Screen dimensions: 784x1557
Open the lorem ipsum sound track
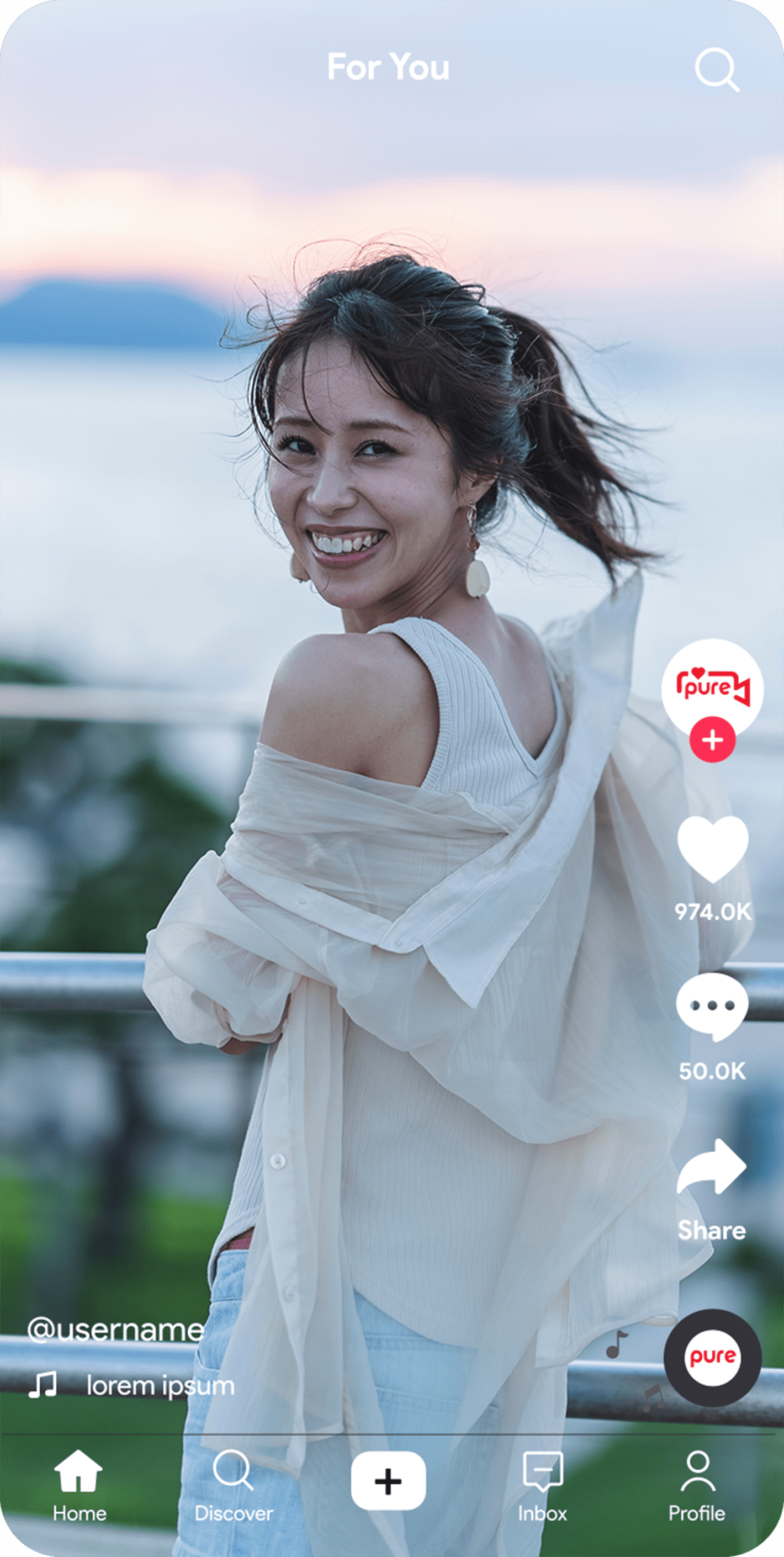pyautogui.click(x=160, y=1385)
